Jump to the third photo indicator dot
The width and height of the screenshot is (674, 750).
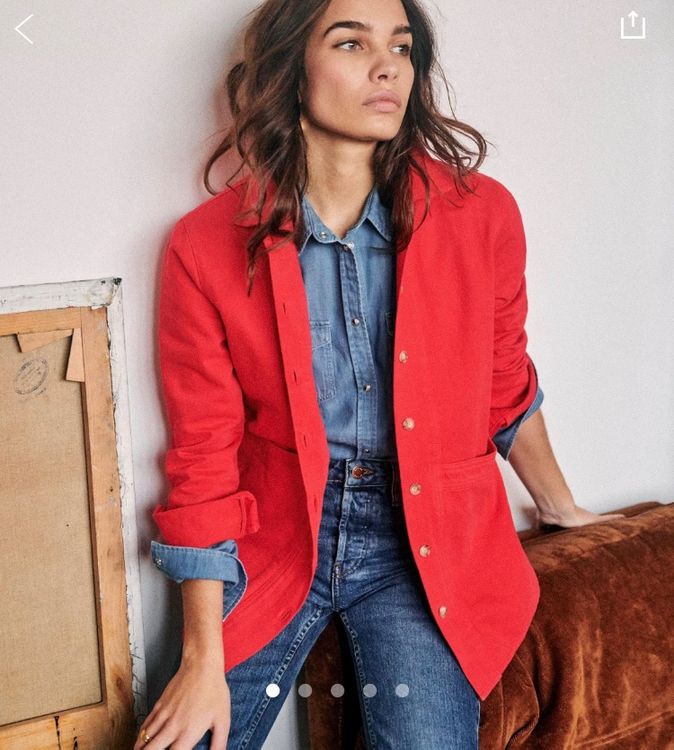[337, 690]
